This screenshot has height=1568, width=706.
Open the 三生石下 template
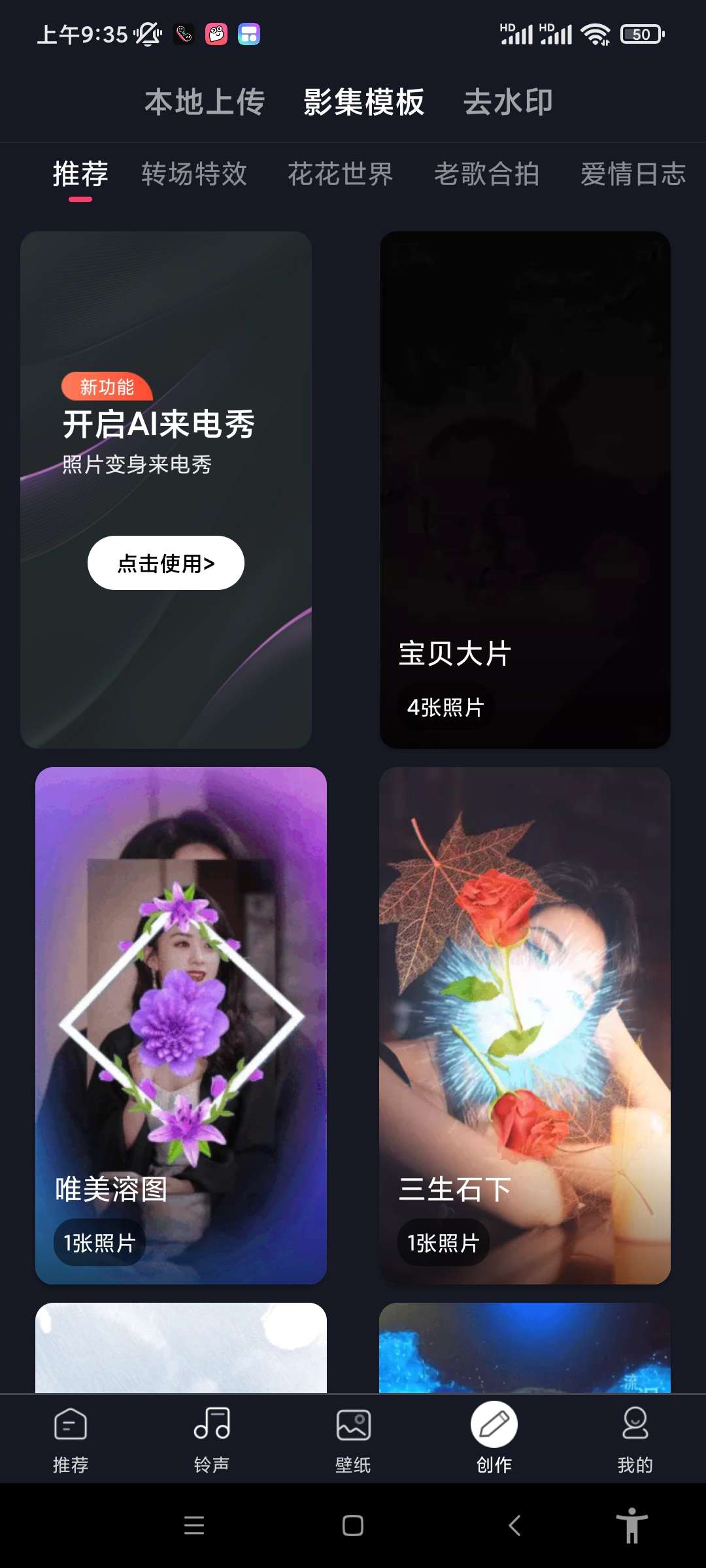pos(525,1026)
